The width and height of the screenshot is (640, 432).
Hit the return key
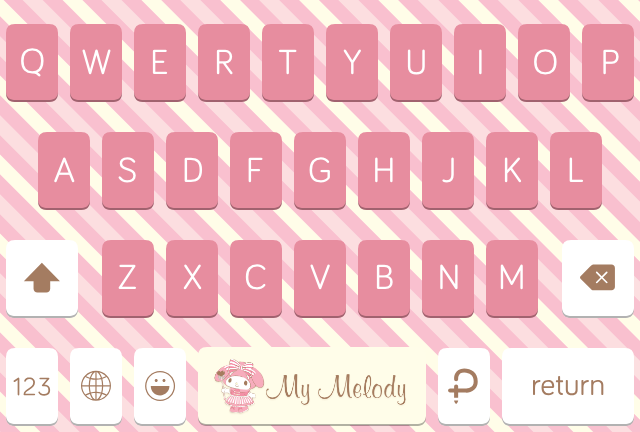click(x=567, y=386)
